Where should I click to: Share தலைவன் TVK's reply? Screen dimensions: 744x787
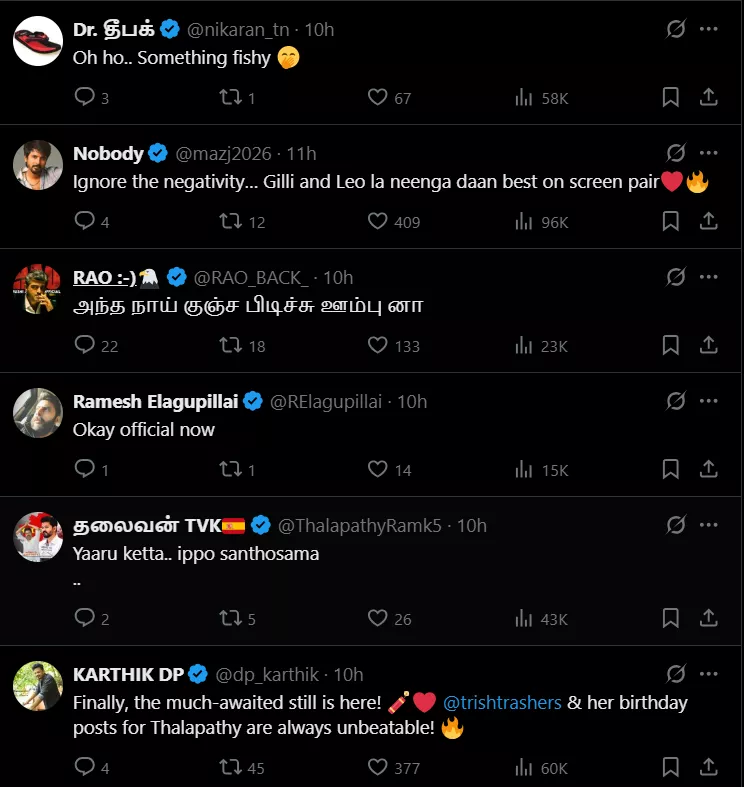point(708,619)
